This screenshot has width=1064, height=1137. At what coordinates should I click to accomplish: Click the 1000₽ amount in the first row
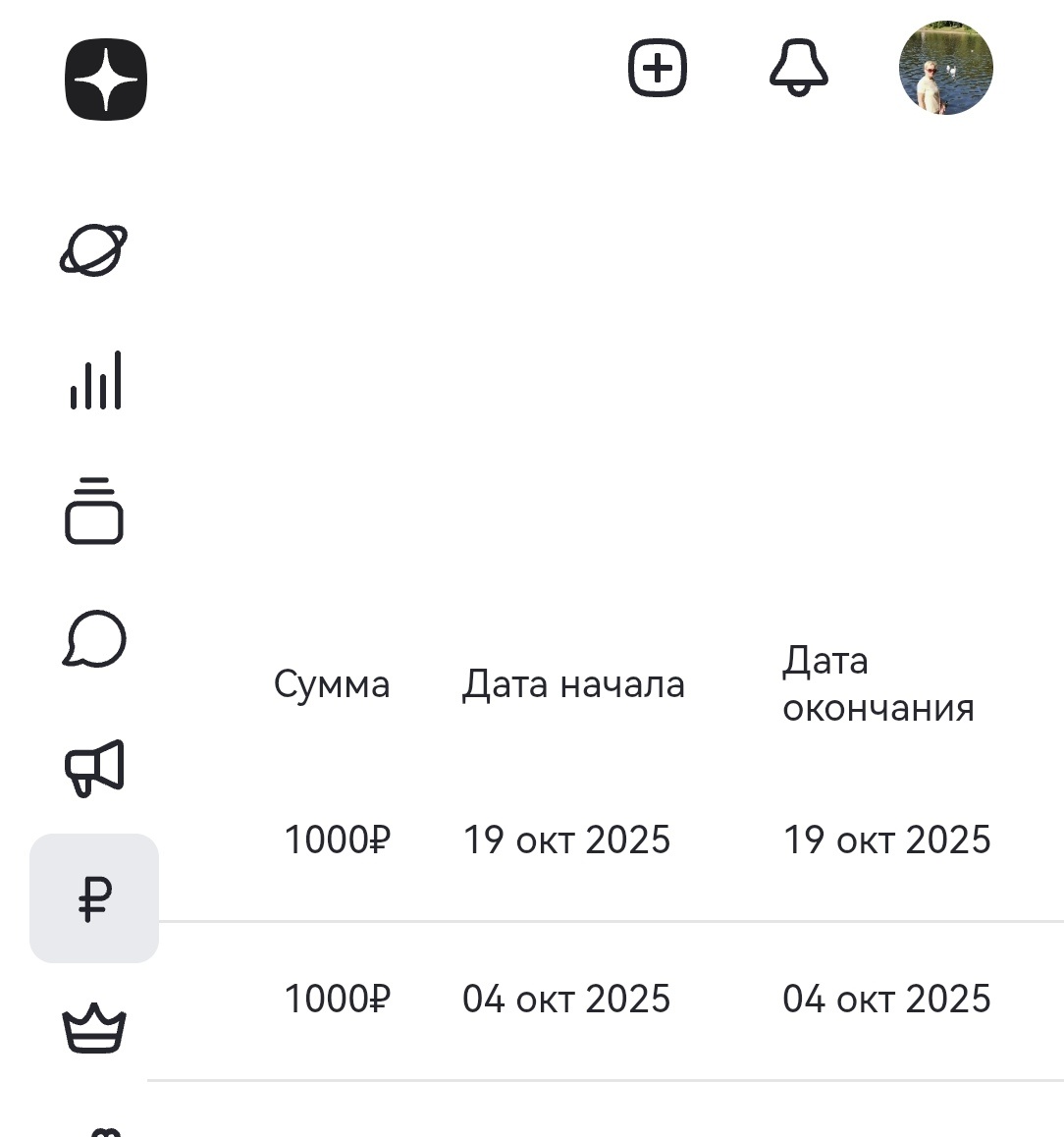click(x=338, y=840)
